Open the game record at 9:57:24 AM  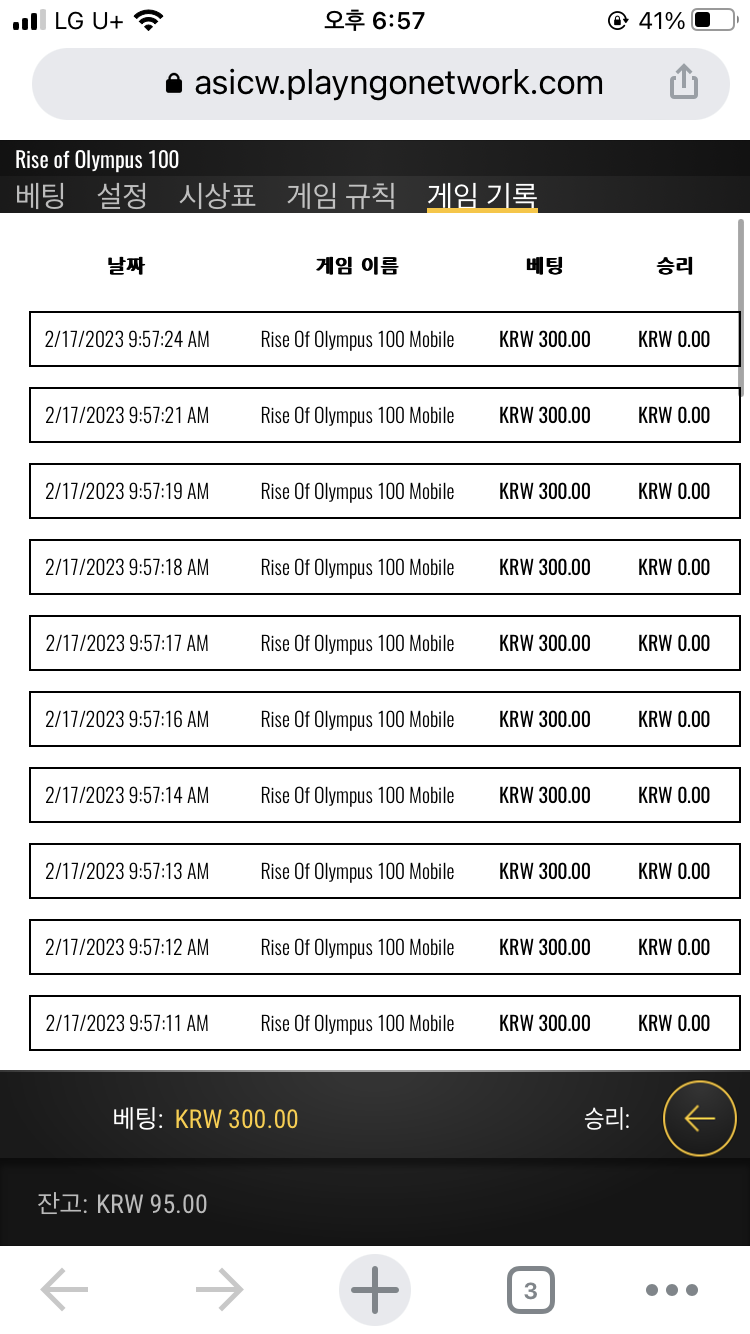click(x=385, y=339)
